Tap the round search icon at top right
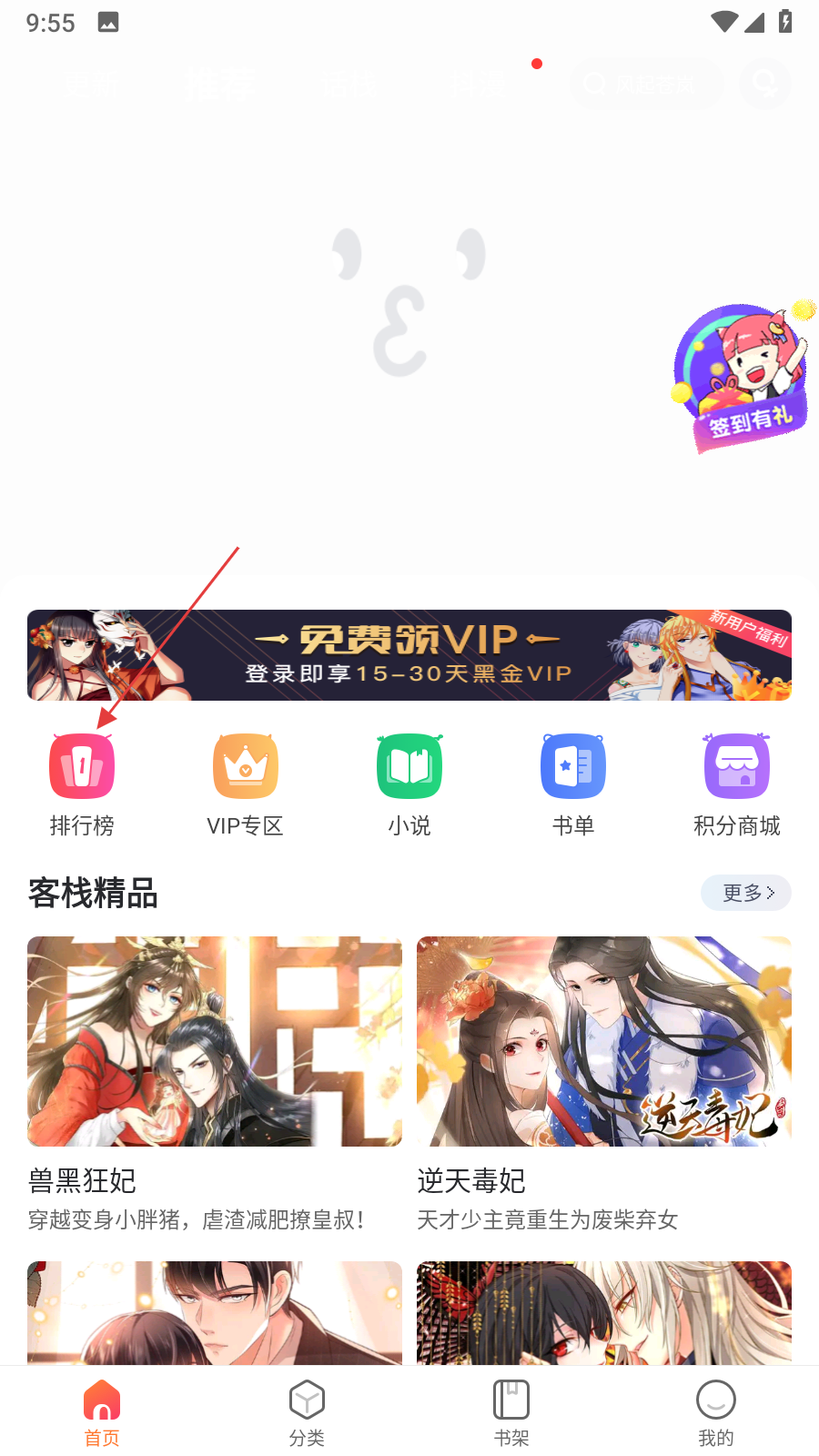The height and width of the screenshot is (1456, 819). click(x=764, y=85)
